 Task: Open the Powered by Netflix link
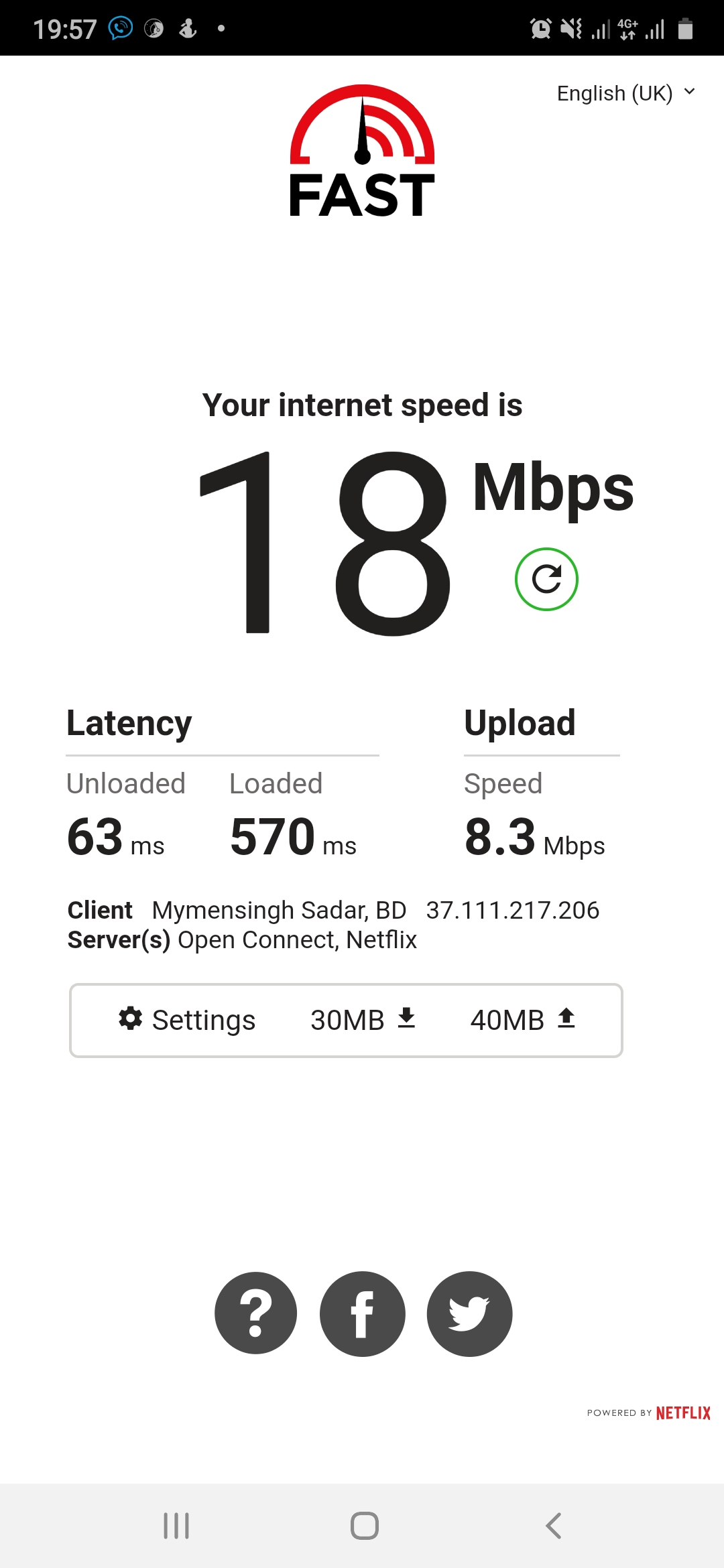(x=648, y=1413)
